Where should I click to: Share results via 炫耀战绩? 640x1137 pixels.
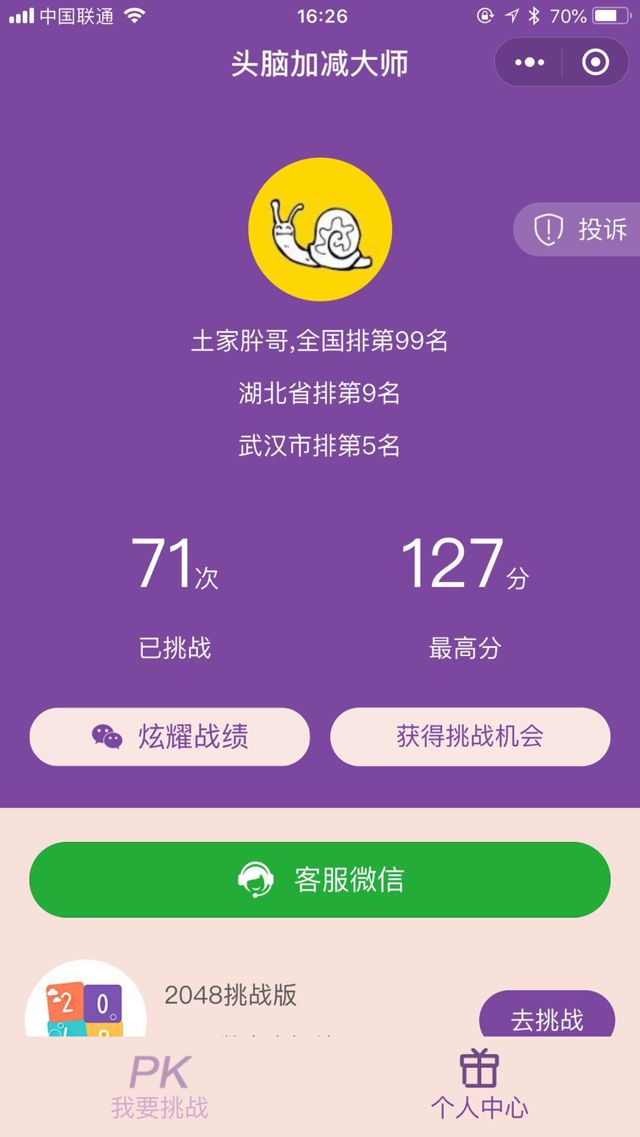(169, 737)
